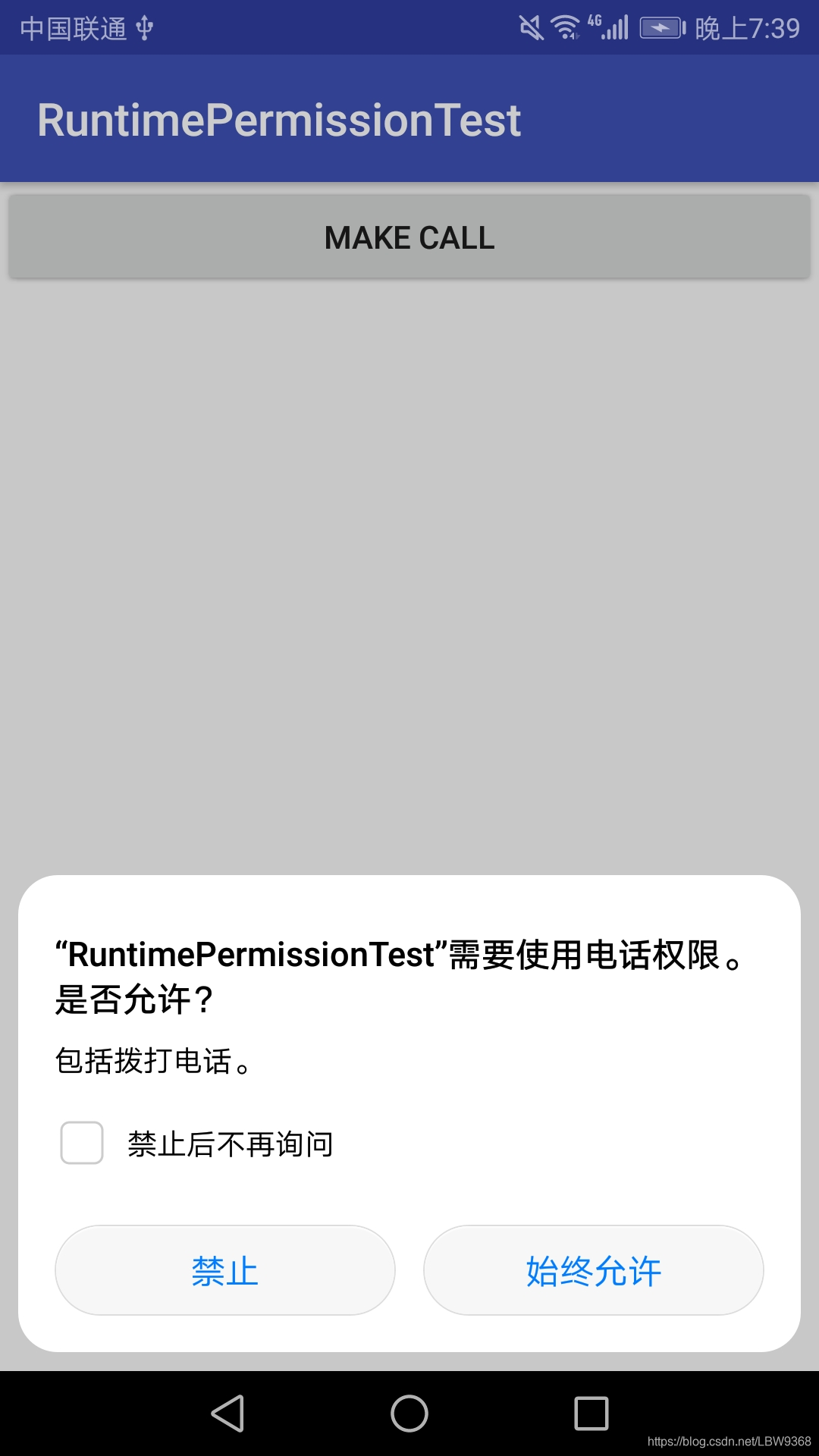The height and width of the screenshot is (1456, 819).
Task: Tap 始终允许 to always allow phone permission
Action: 593,1270
